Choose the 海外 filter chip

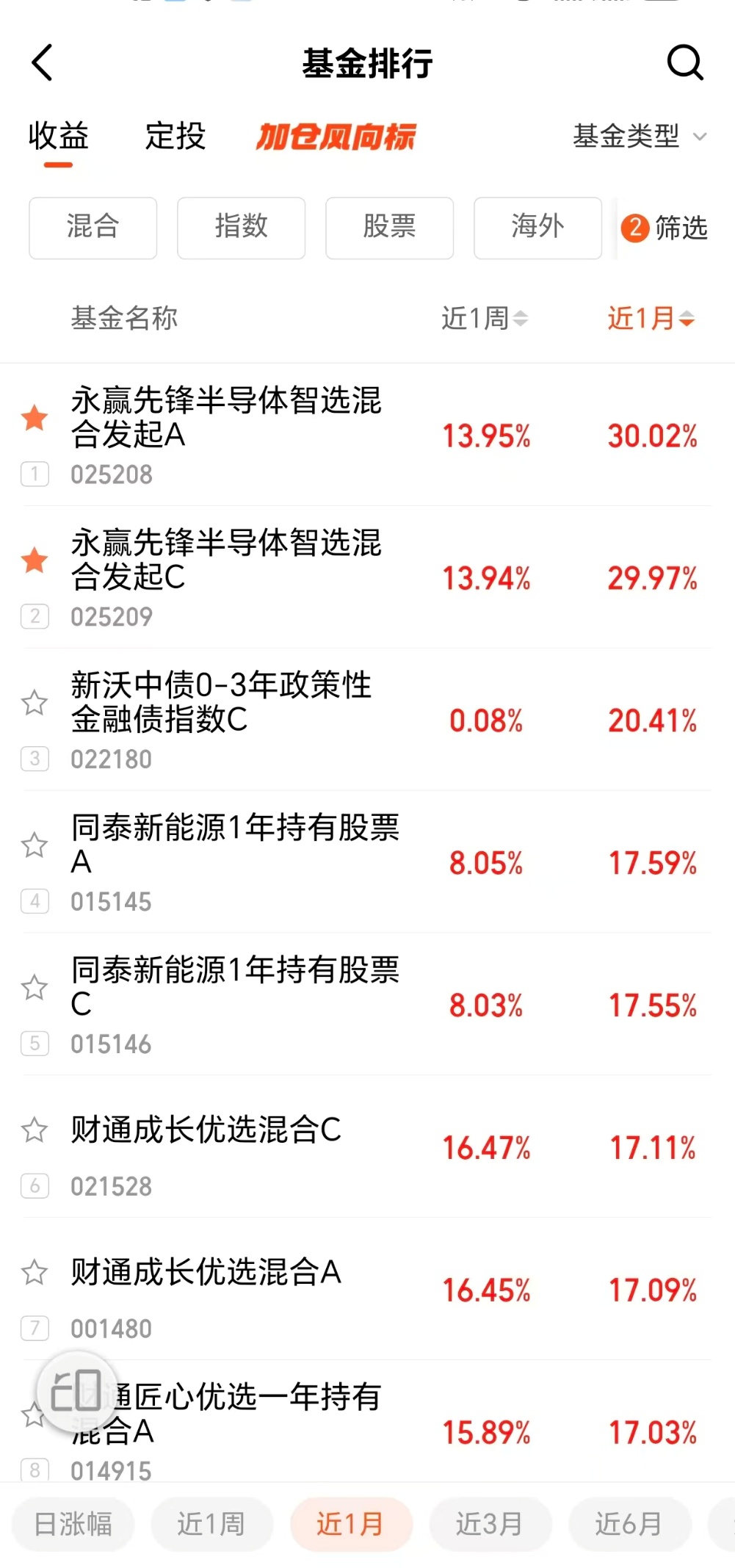coord(537,228)
